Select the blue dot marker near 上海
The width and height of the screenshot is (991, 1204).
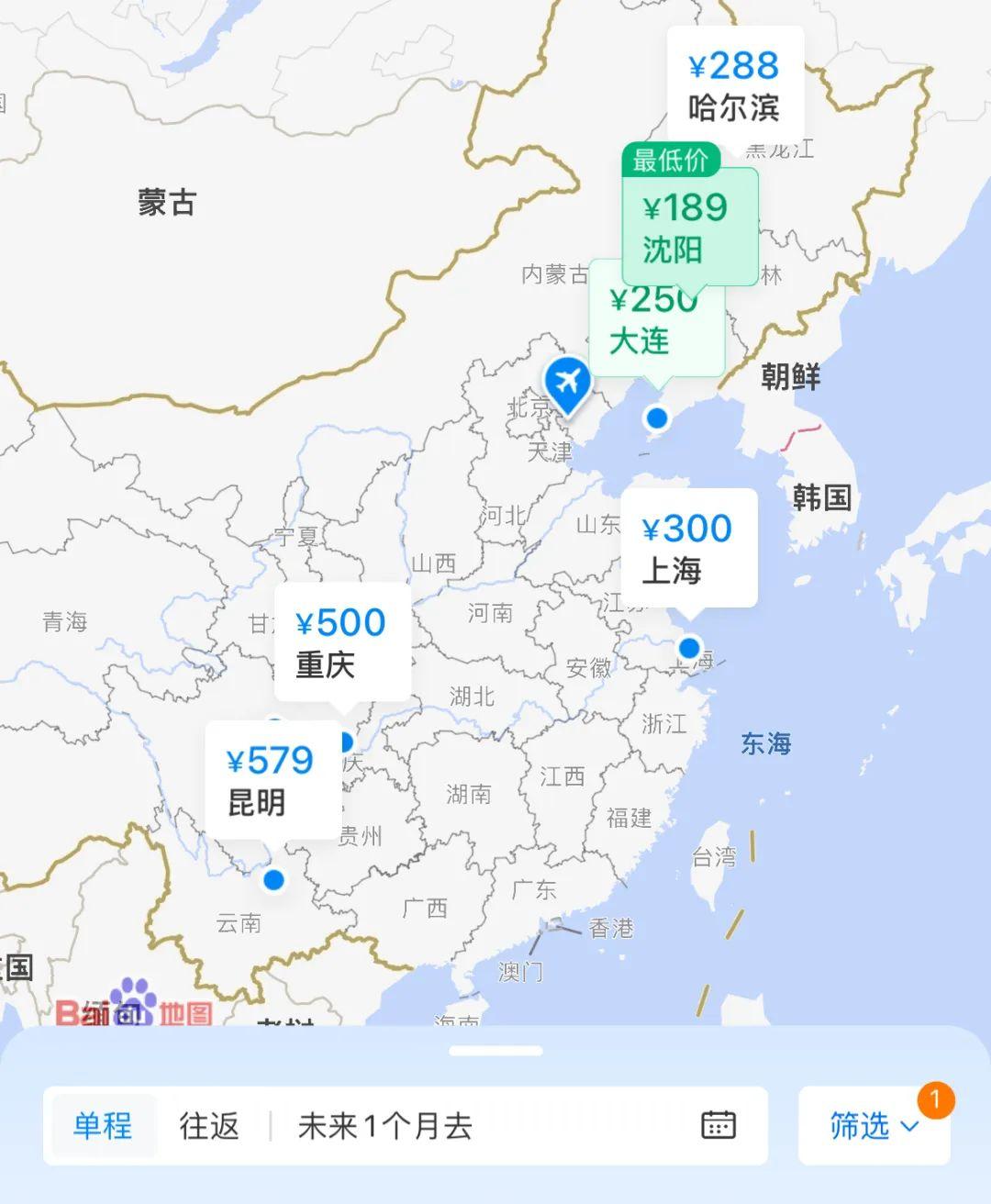pyautogui.click(x=690, y=645)
